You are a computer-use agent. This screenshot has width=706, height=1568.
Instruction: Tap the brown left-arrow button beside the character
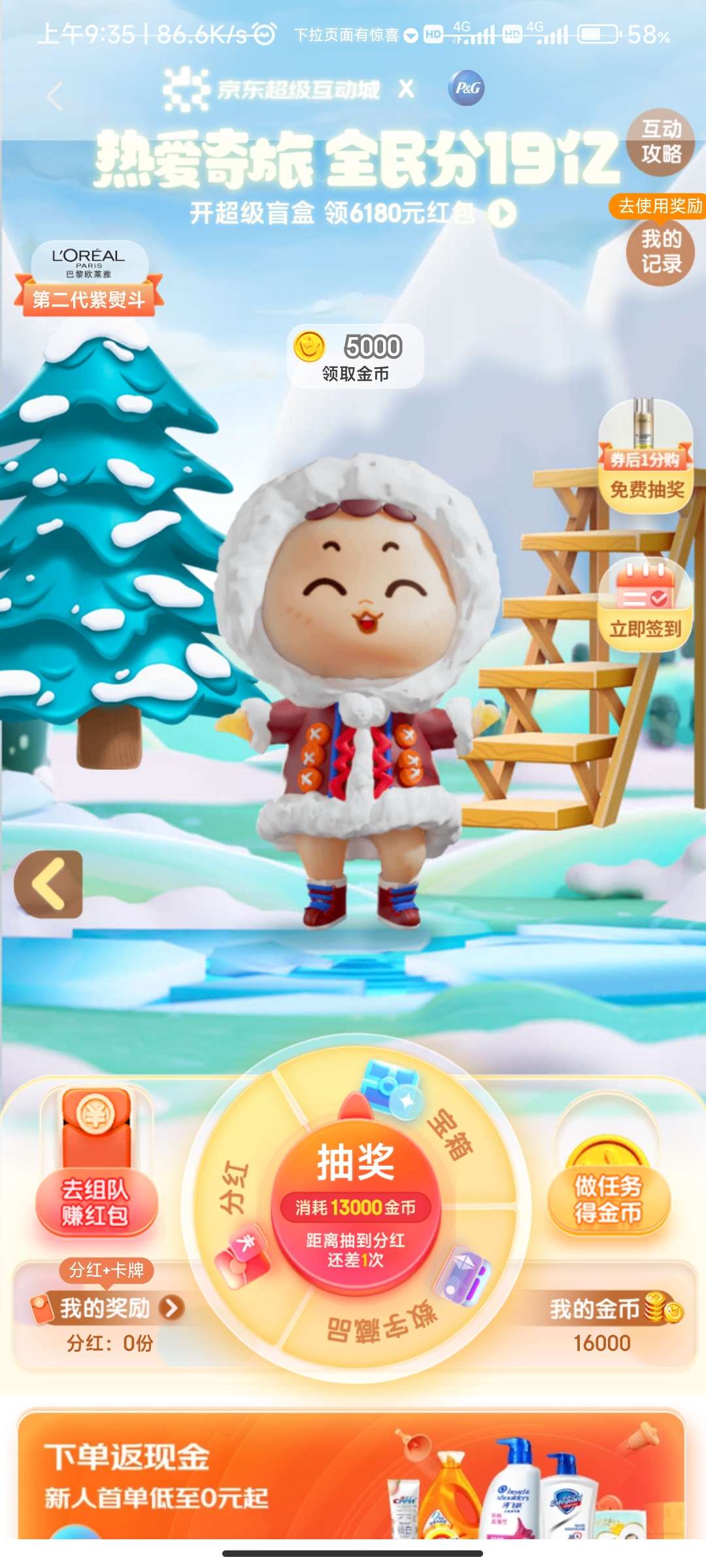click(48, 884)
